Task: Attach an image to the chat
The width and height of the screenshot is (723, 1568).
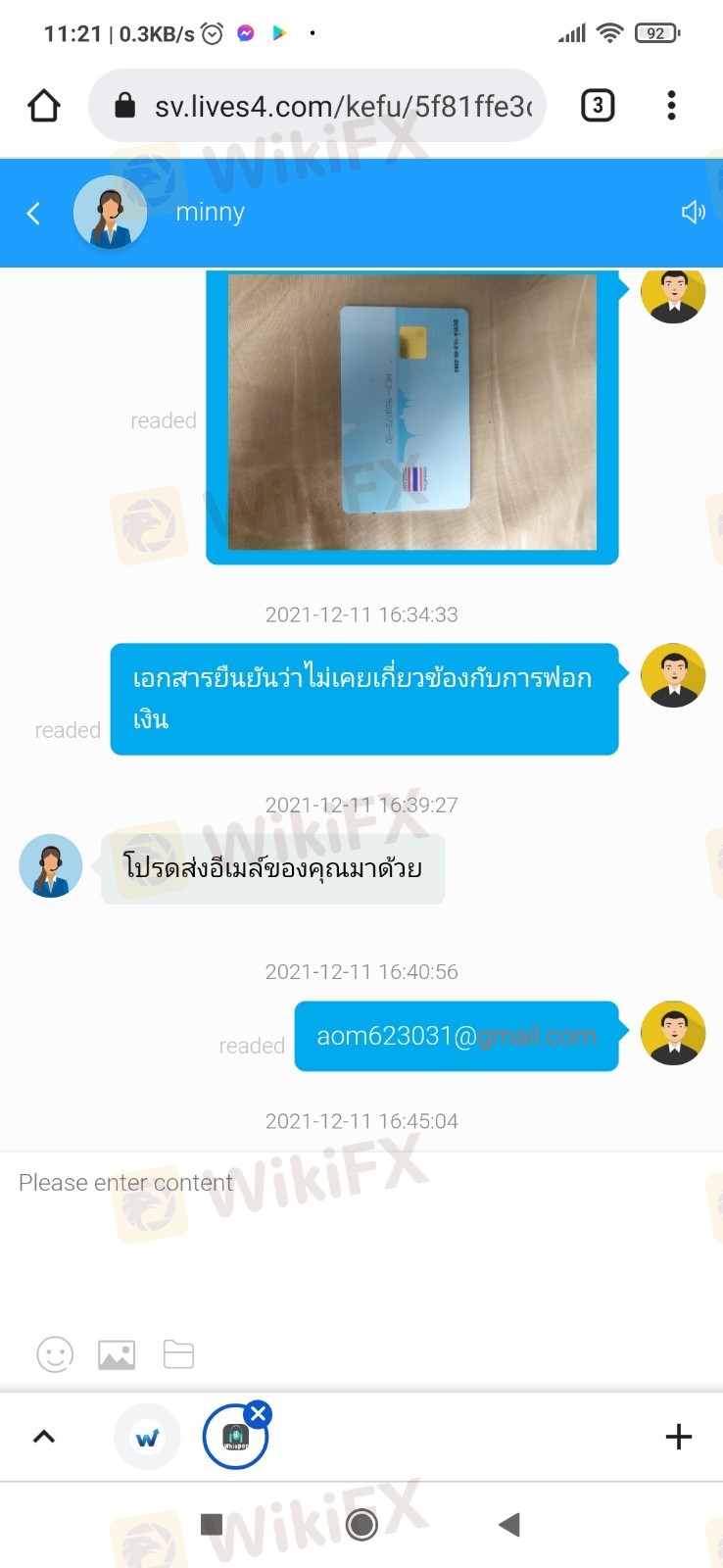Action: pos(117,1354)
